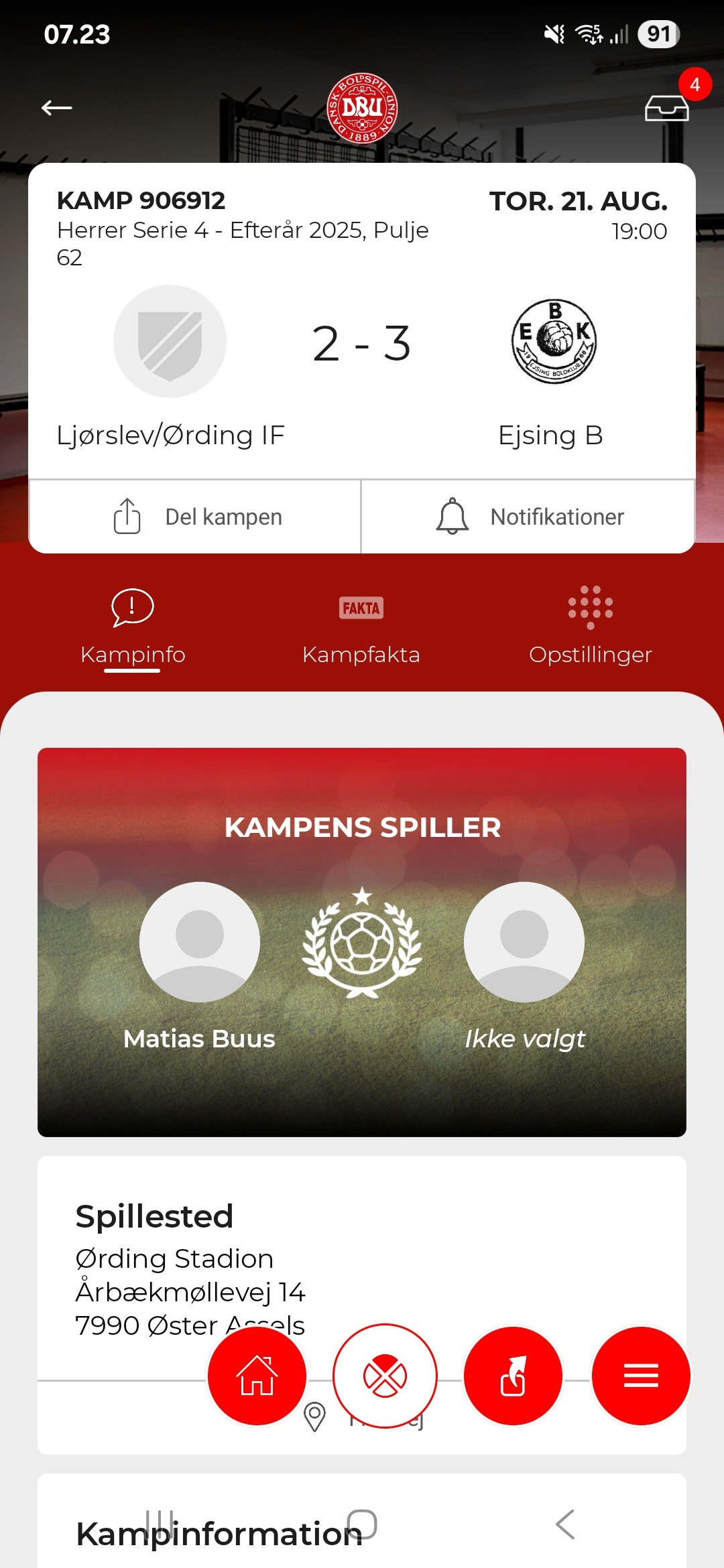Enable match notifications via the bell

click(x=528, y=515)
